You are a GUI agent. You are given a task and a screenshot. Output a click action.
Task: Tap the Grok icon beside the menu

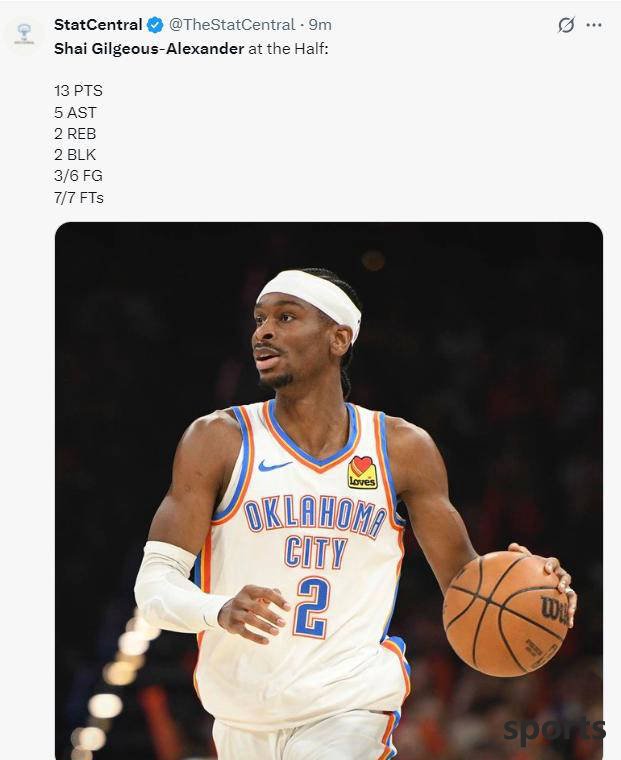566,25
